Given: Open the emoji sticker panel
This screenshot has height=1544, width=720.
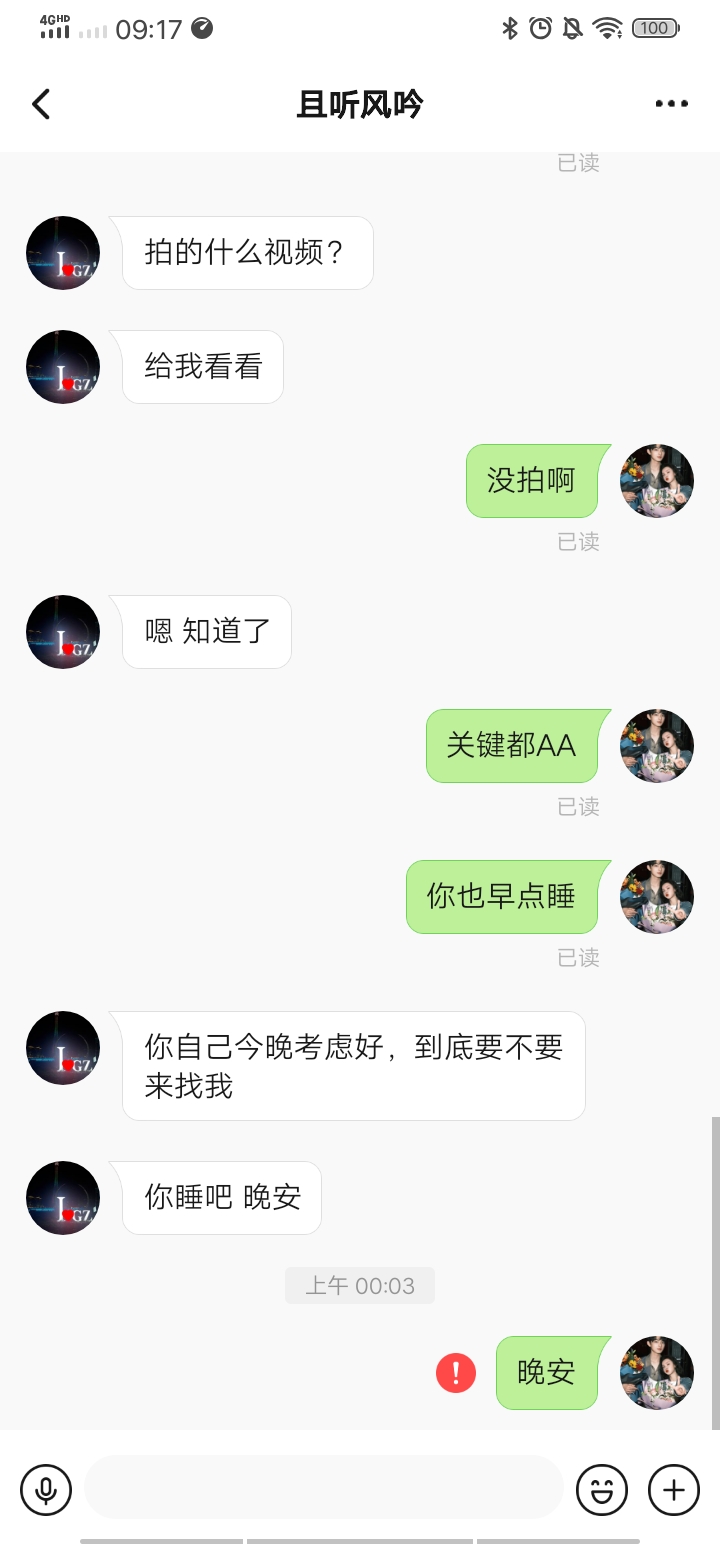Looking at the screenshot, I should coord(602,1490).
